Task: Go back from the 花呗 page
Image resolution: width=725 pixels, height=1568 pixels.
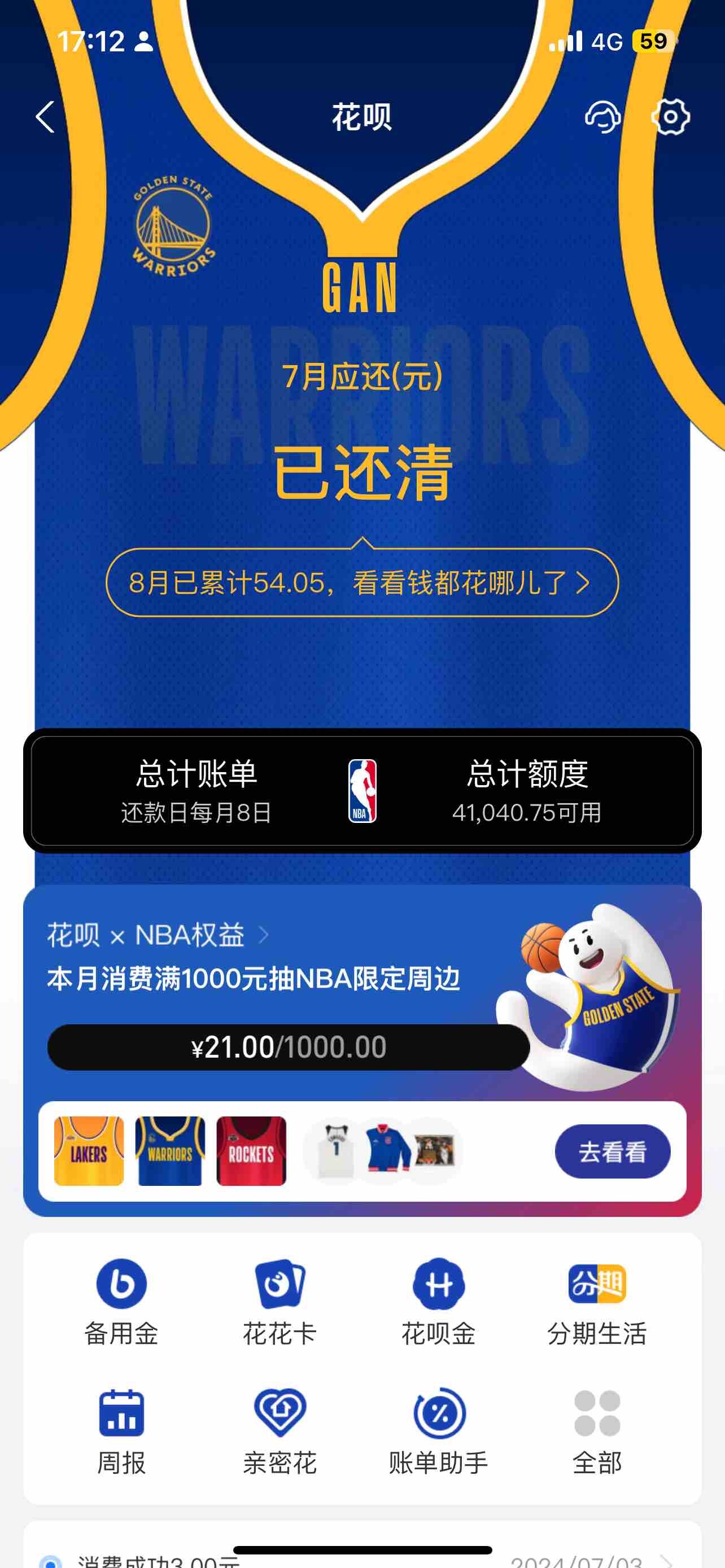Action: coord(46,117)
